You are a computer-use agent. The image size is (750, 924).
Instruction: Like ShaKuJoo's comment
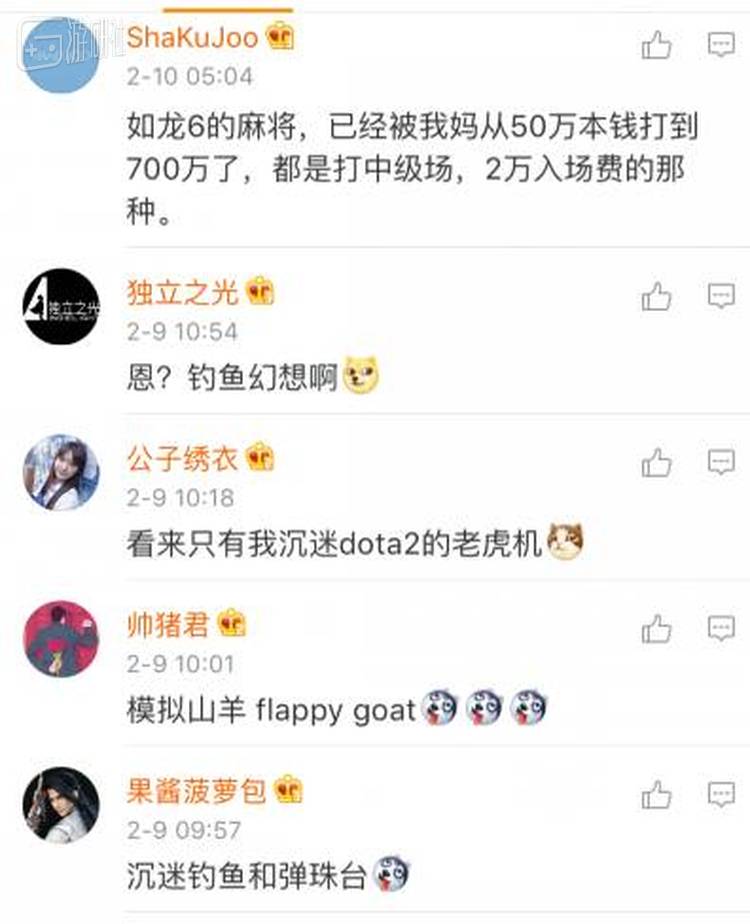pyautogui.click(x=657, y=45)
